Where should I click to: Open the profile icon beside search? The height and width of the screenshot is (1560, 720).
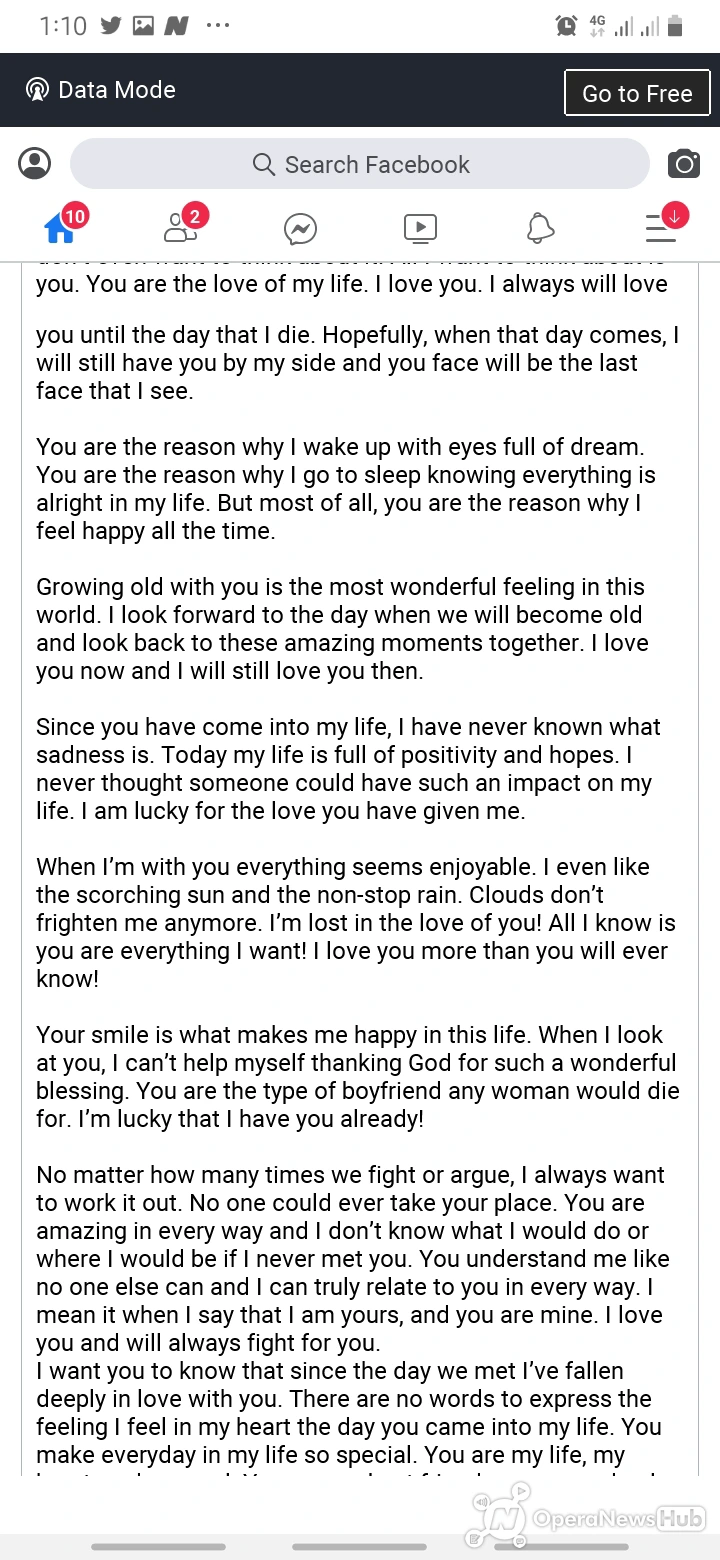pos(35,164)
